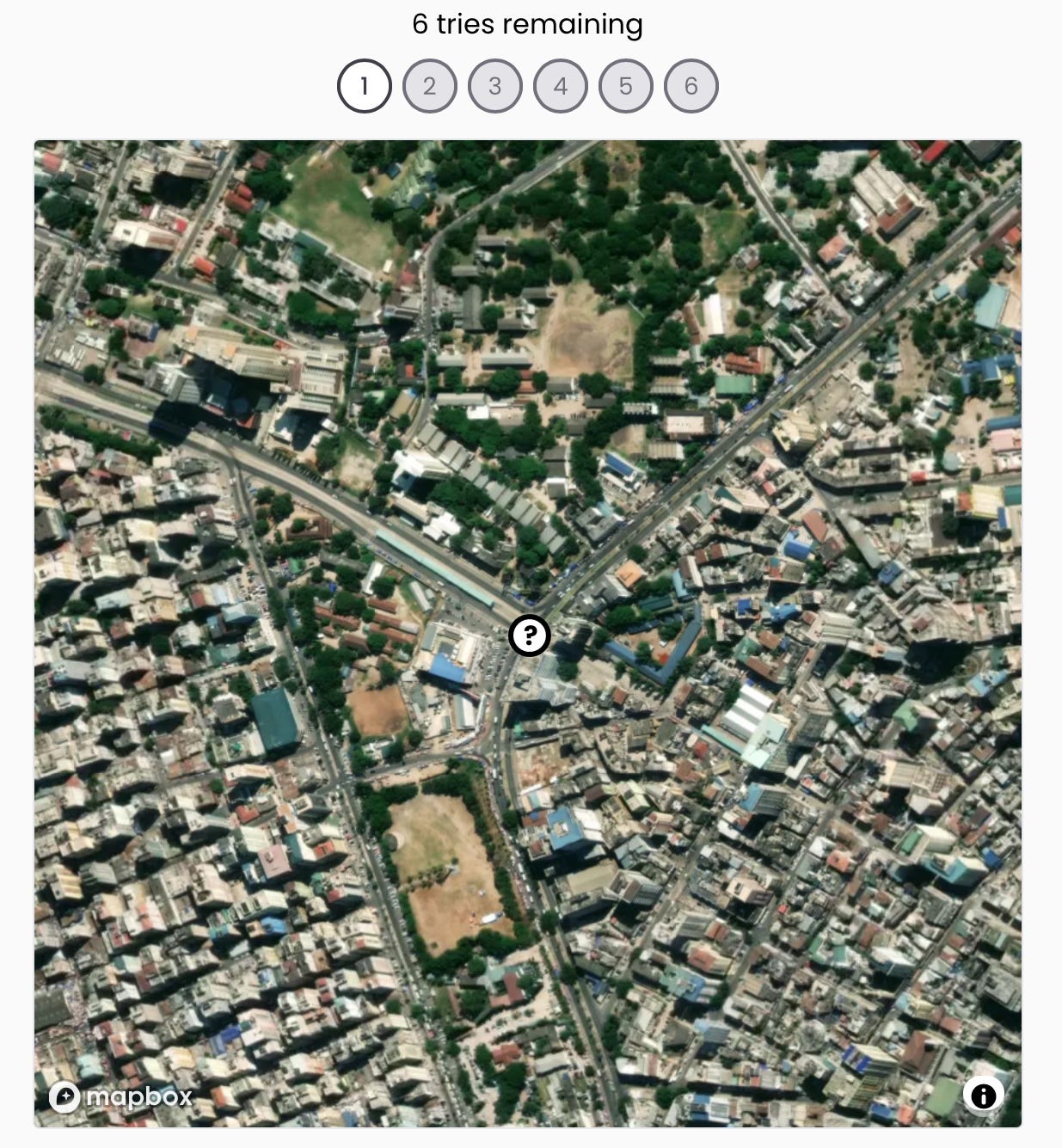This screenshot has height=1148, width=1062.
Task: Open the Mapbox logo link
Action: tap(121, 1096)
